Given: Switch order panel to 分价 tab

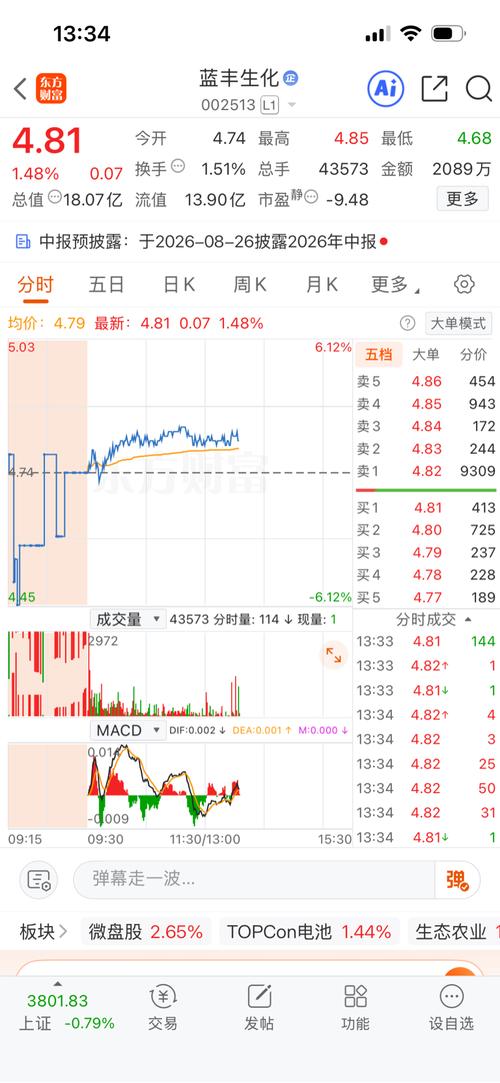Looking at the screenshot, I should tap(473, 355).
